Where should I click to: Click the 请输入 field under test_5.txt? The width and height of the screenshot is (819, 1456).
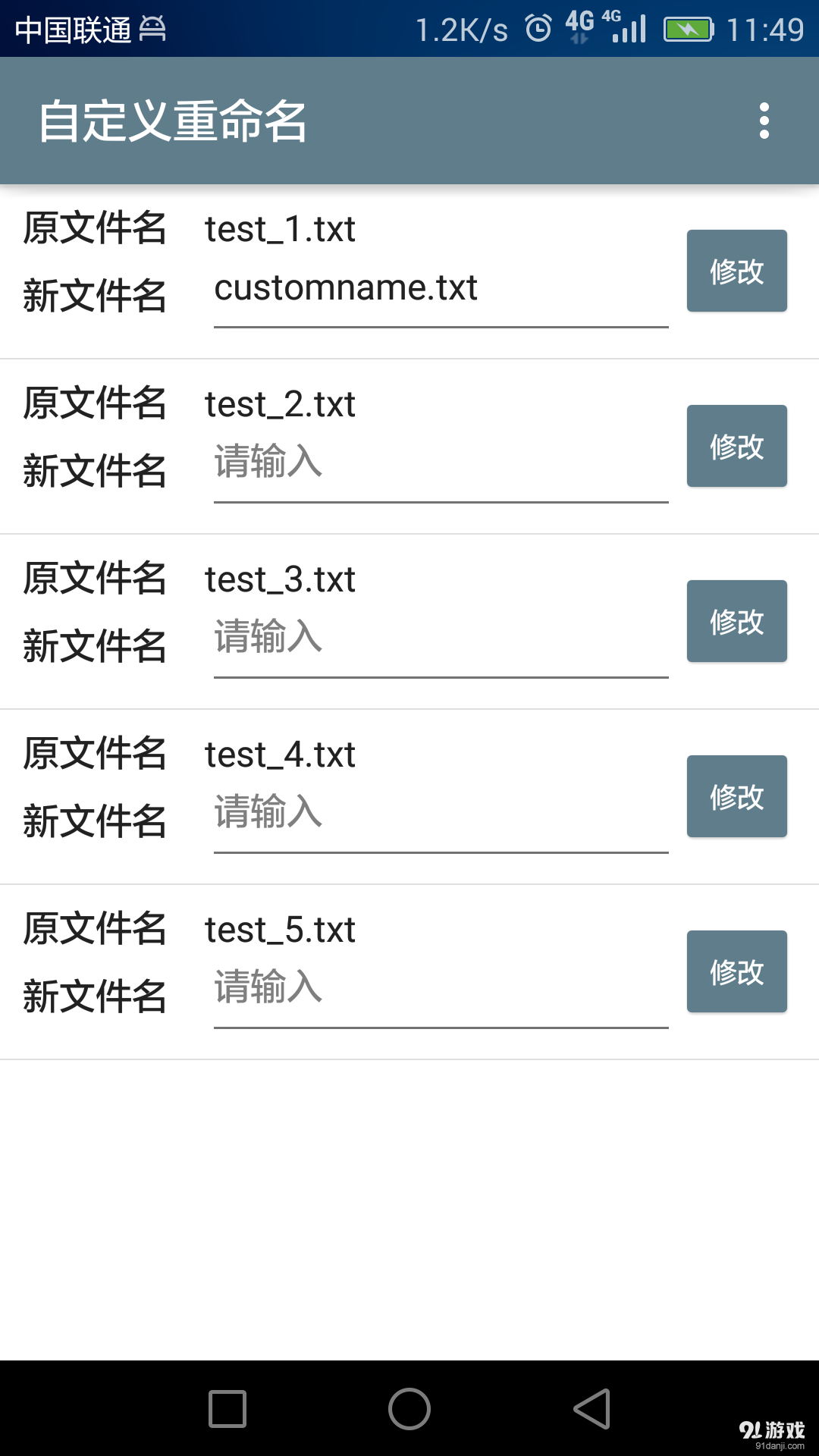(440, 990)
